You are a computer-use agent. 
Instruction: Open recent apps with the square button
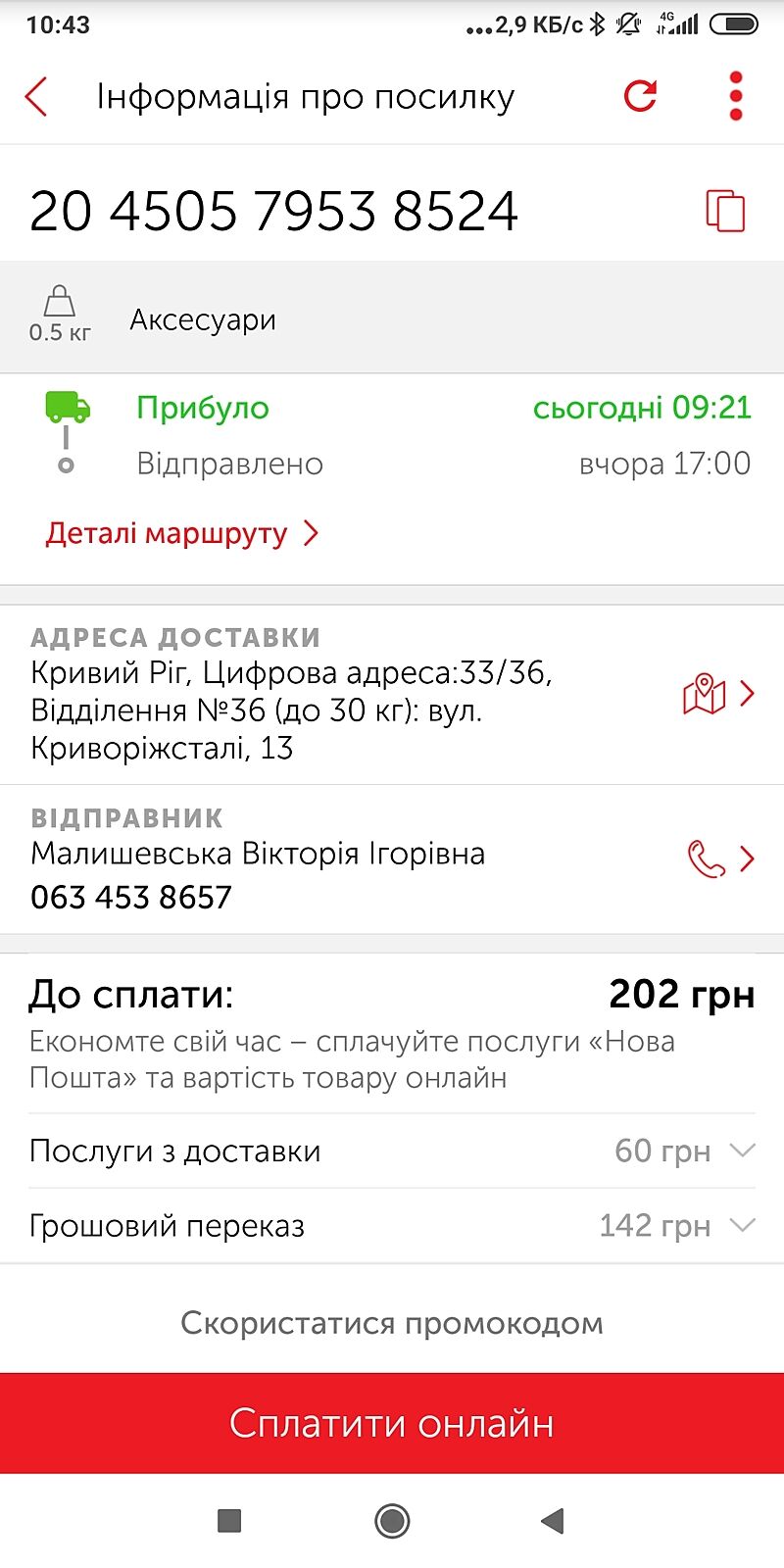pyautogui.click(x=229, y=1521)
